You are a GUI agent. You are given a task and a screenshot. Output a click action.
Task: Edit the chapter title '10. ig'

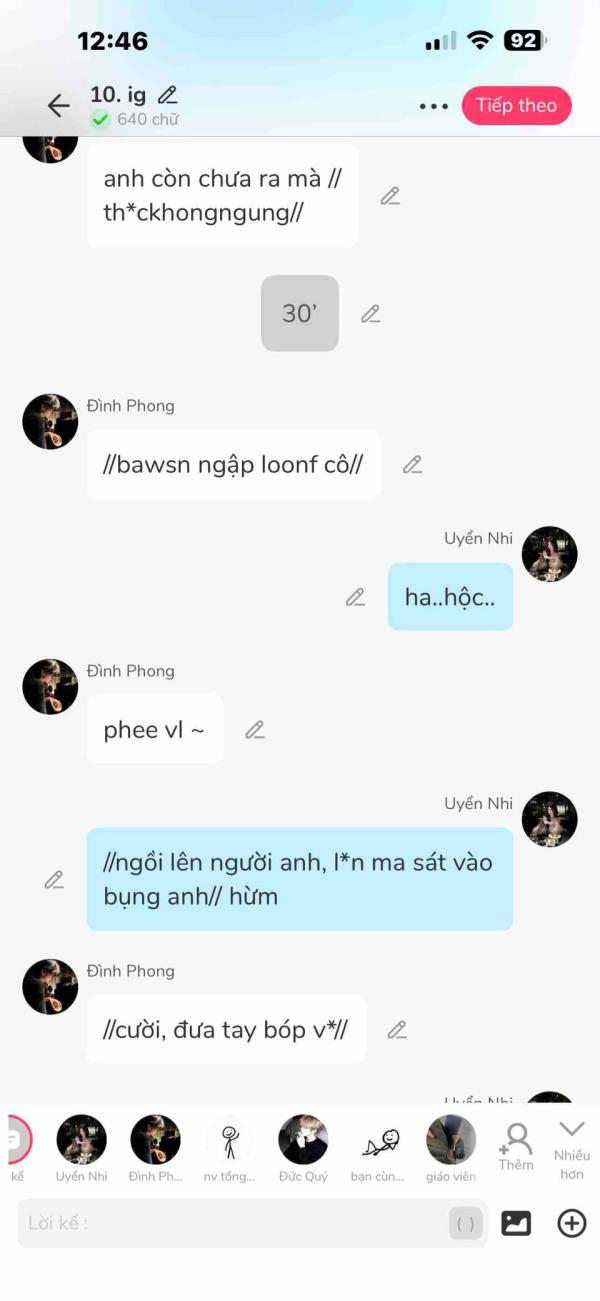pyautogui.click(x=168, y=95)
